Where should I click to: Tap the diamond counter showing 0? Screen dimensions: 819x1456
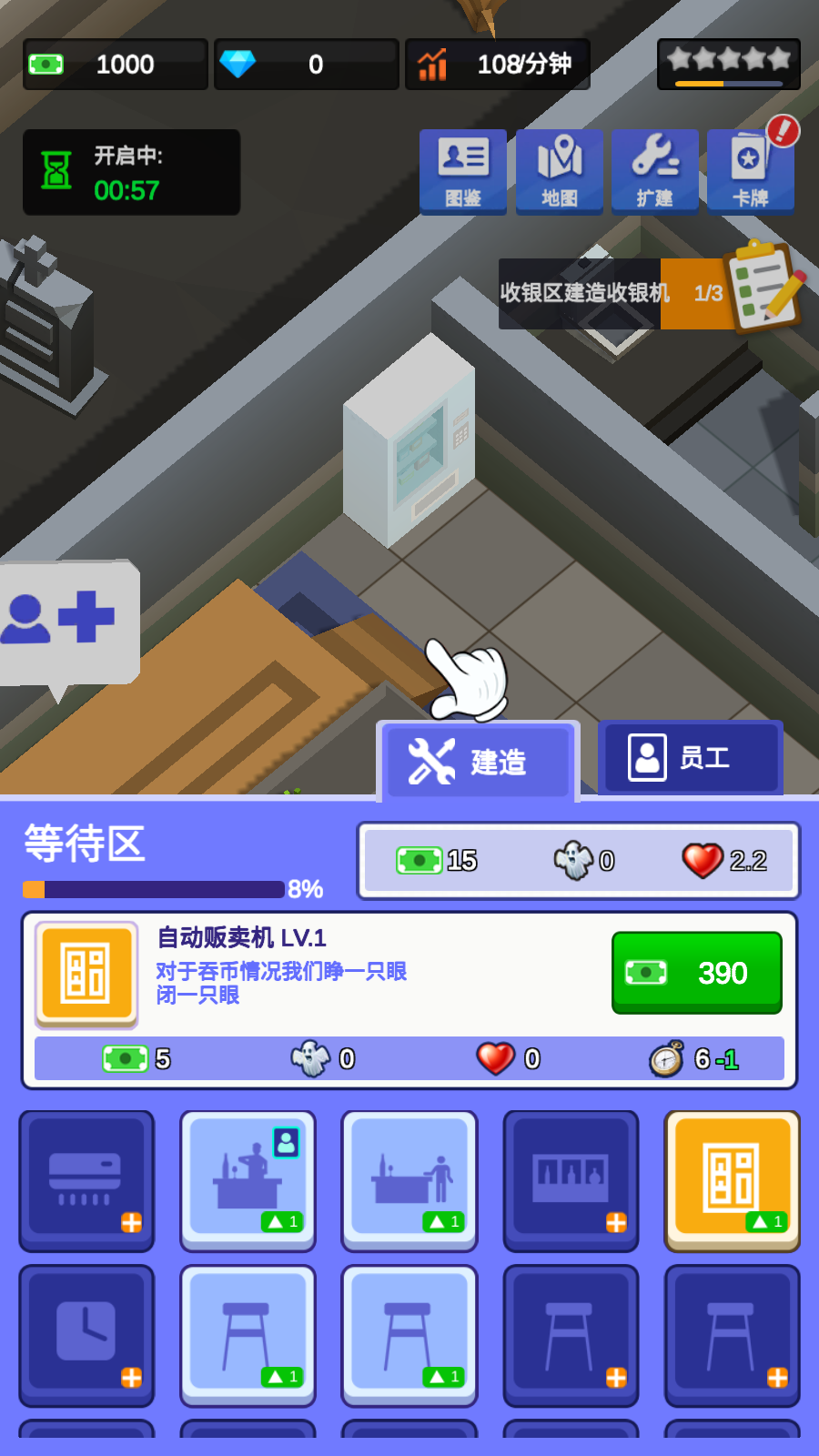click(305, 64)
